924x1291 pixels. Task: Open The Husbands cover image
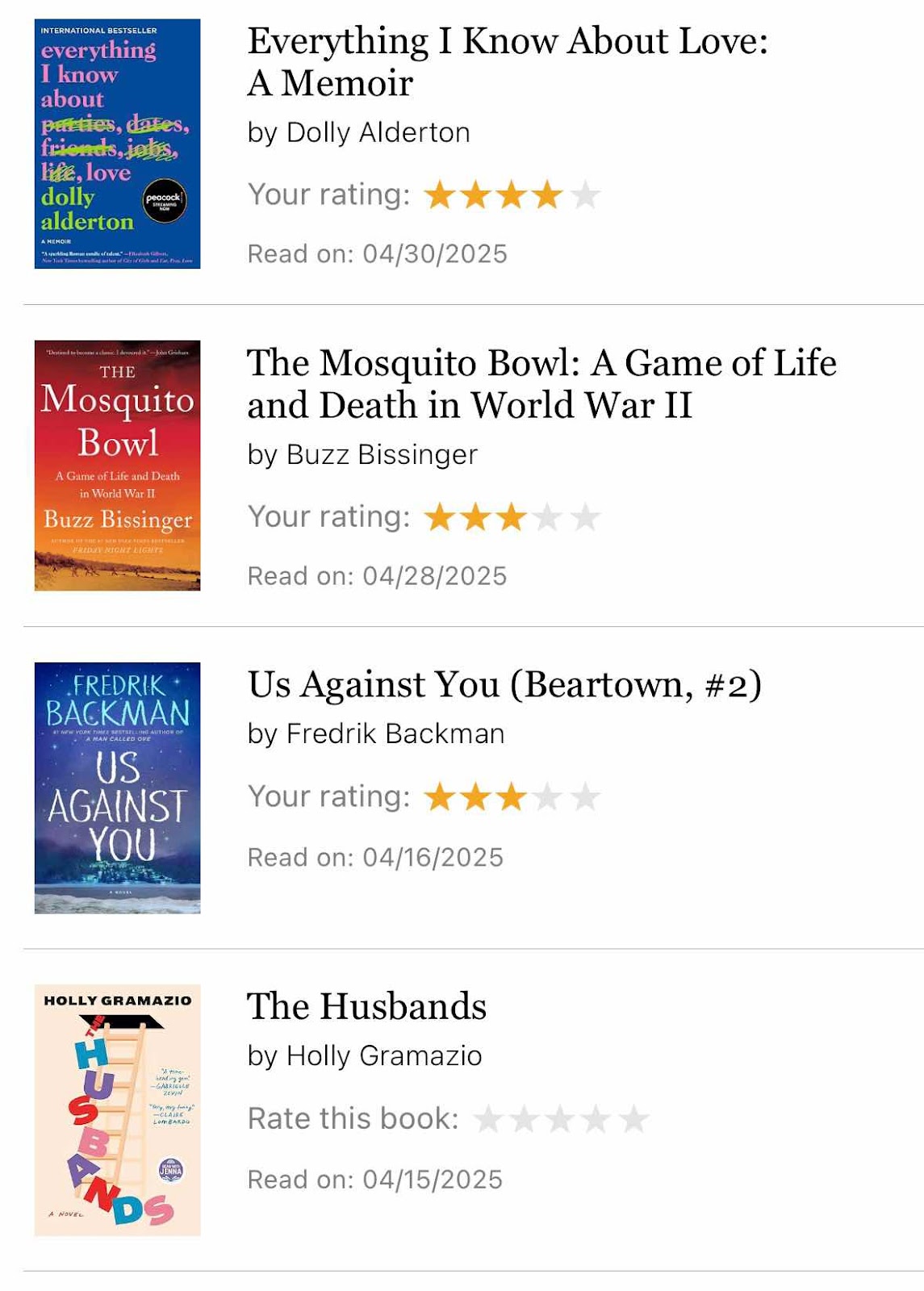pyautogui.click(x=117, y=1110)
